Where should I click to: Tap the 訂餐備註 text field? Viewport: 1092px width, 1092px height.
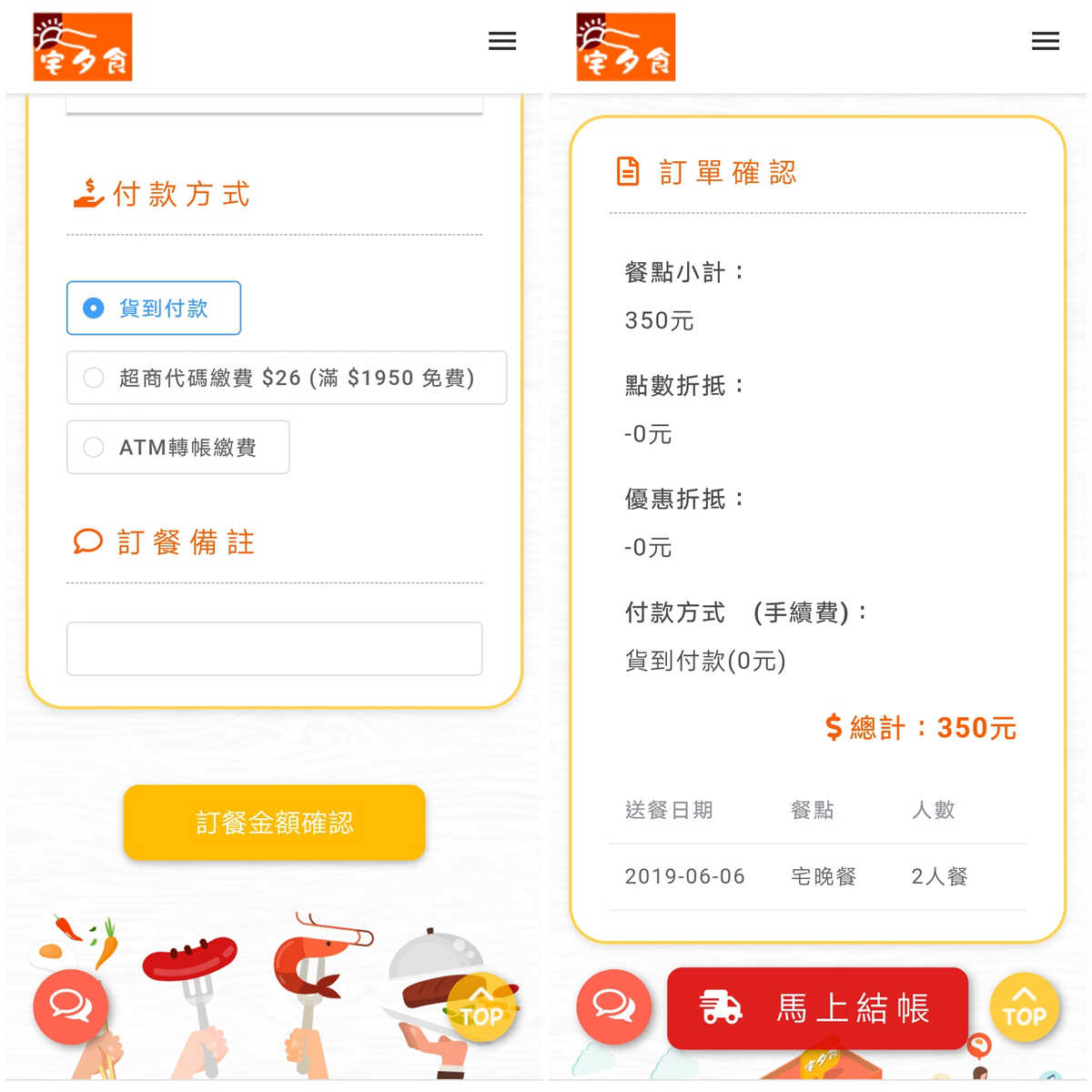pyautogui.click(x=274, y=649)
